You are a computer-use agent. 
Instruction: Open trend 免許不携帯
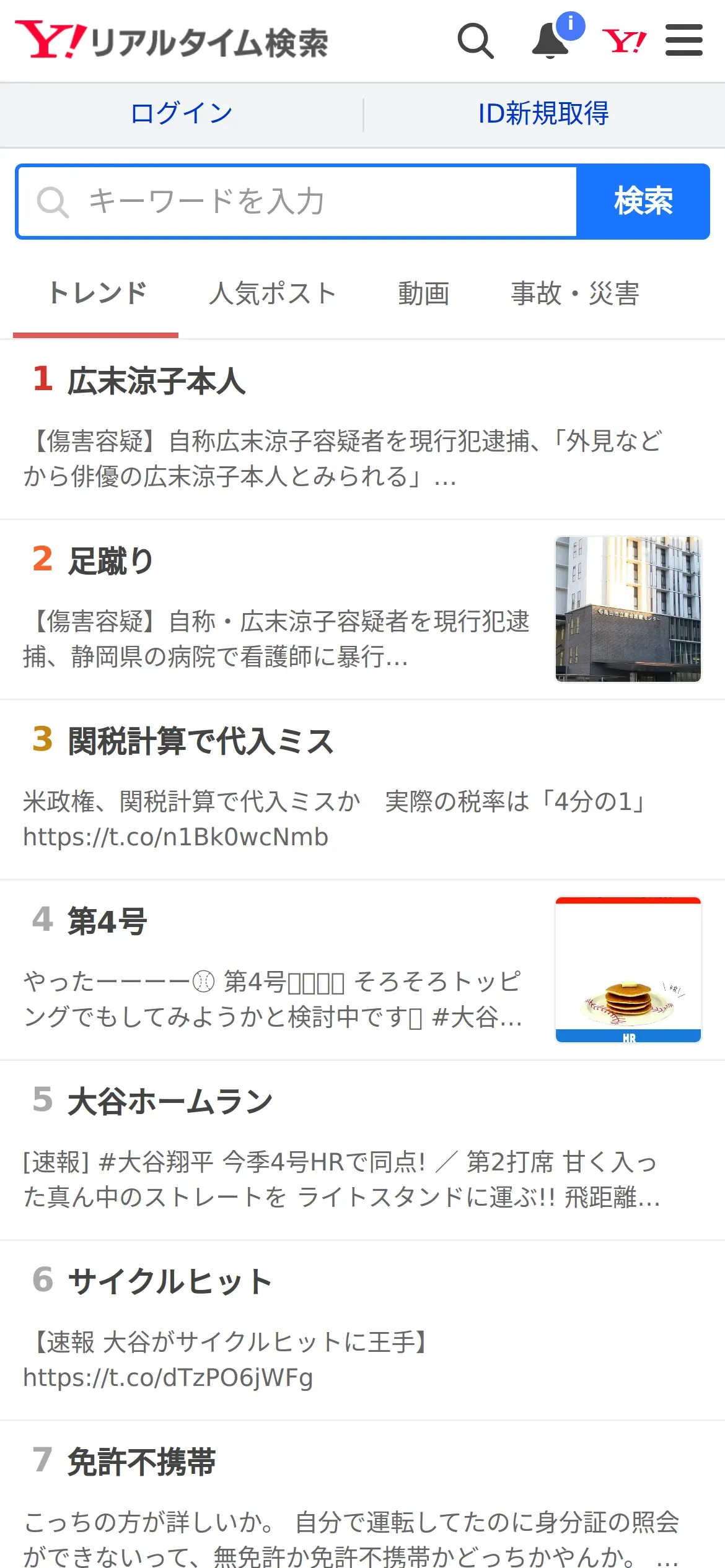(x=141, y=1462)
